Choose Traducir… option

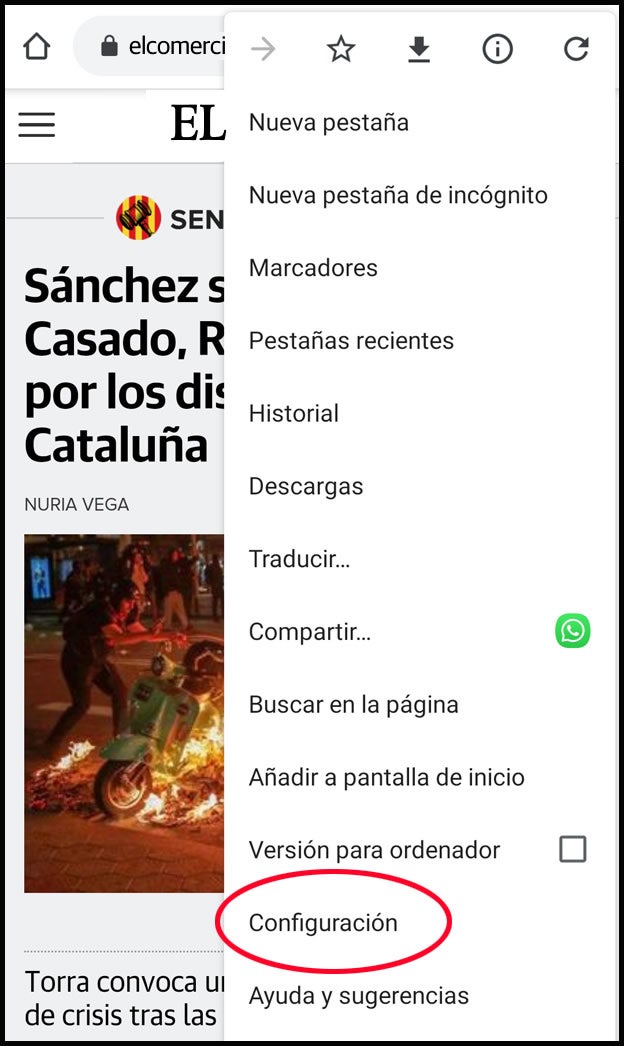(299, 559)
